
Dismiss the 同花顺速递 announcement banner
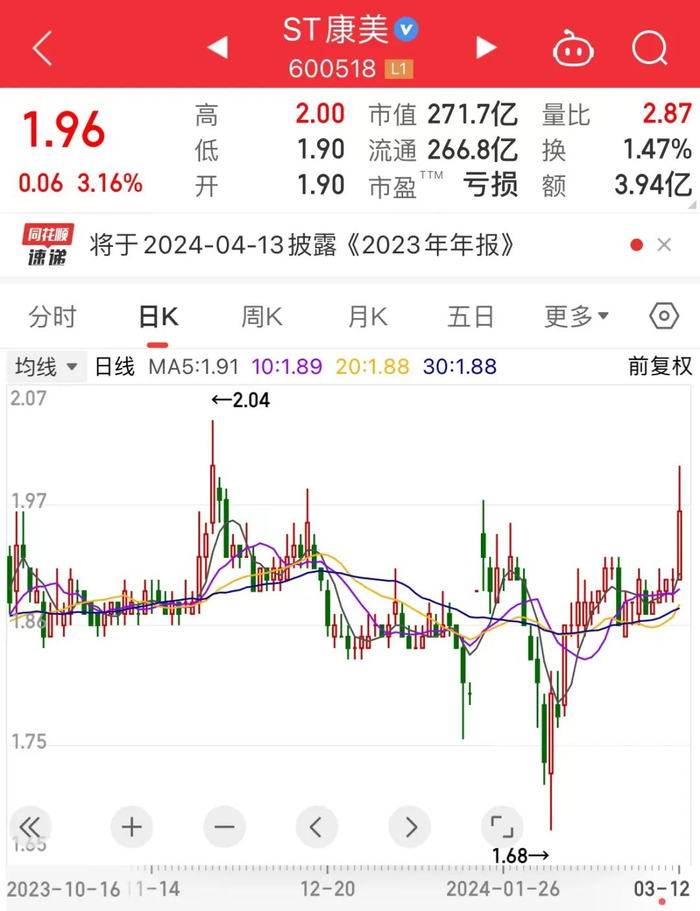point(664,245)
